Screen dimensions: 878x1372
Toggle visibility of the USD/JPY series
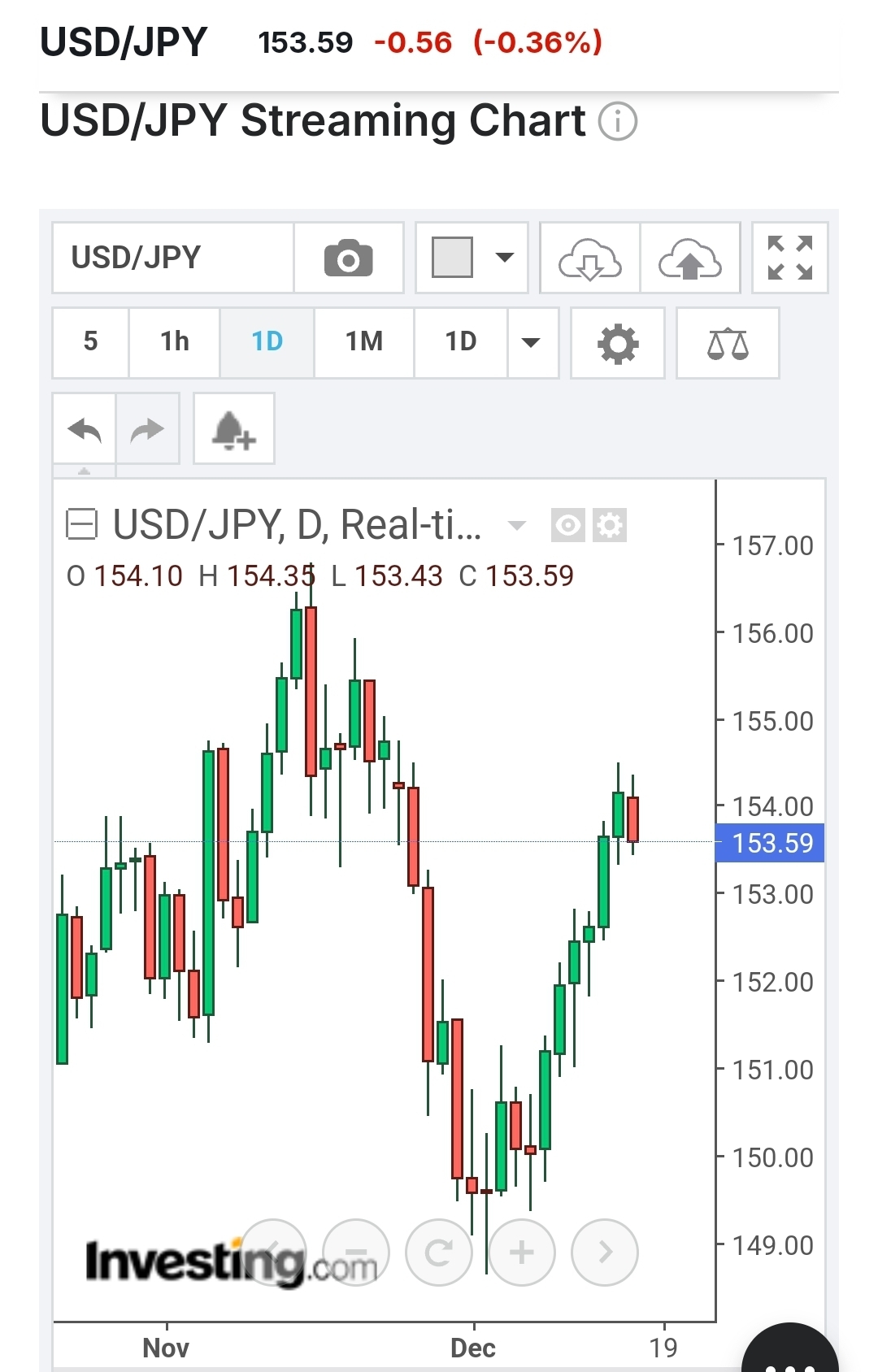[x=567, y=525]
